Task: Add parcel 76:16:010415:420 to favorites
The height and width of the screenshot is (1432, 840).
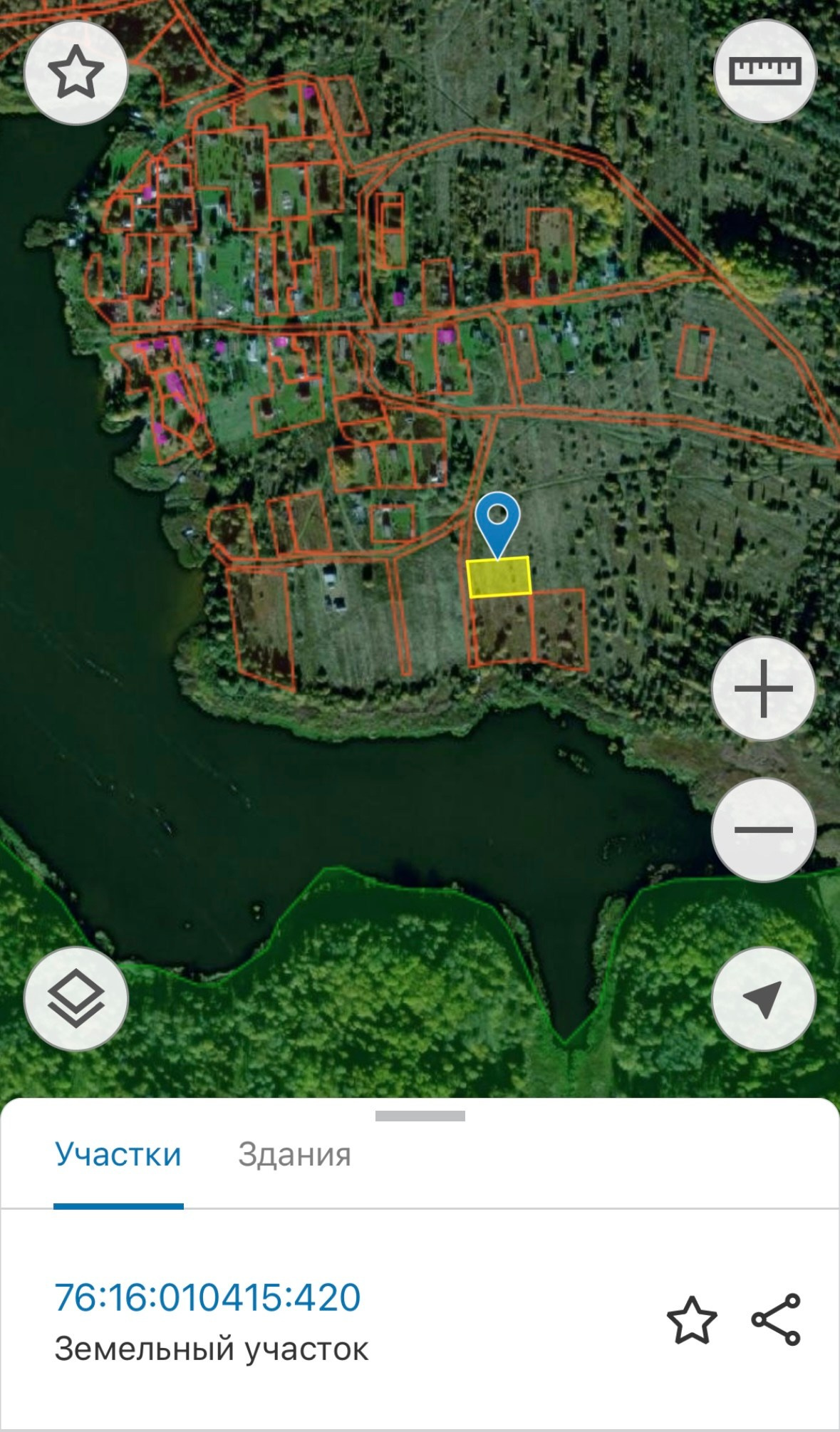Action: [691, 1320]
